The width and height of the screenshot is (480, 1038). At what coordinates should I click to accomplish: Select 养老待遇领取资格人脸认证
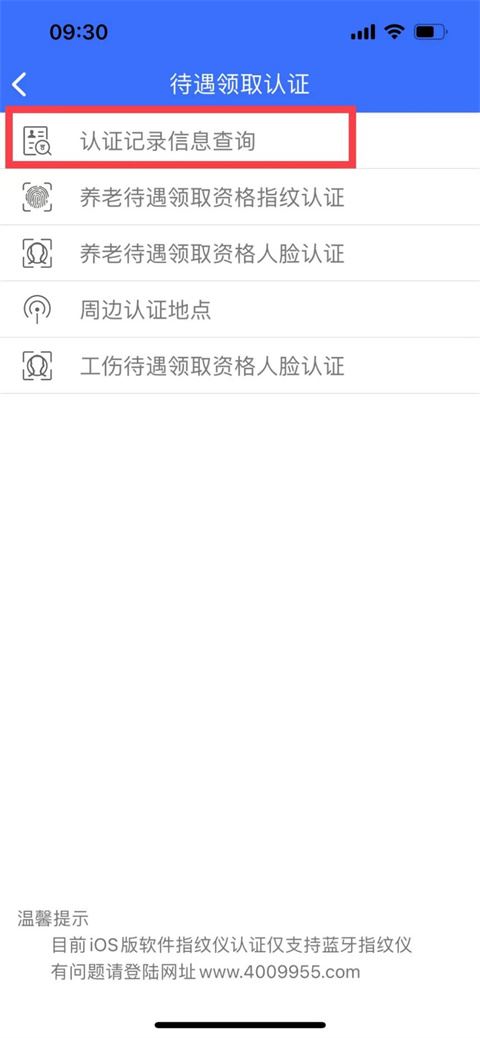pos(240,253)
